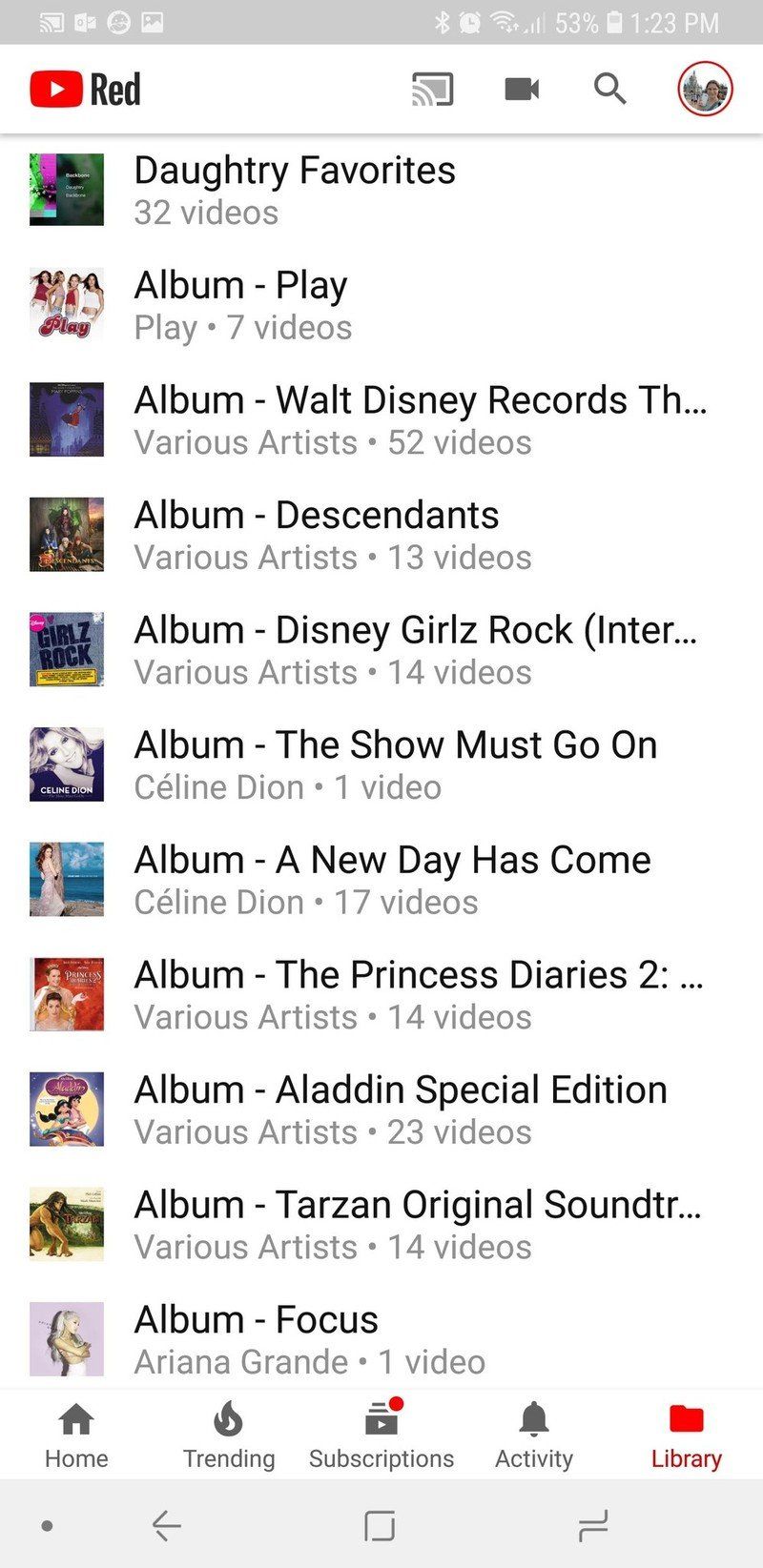Go to the Trending tab
This screenshot has width=763, height=1568.
pos(229,1435)
